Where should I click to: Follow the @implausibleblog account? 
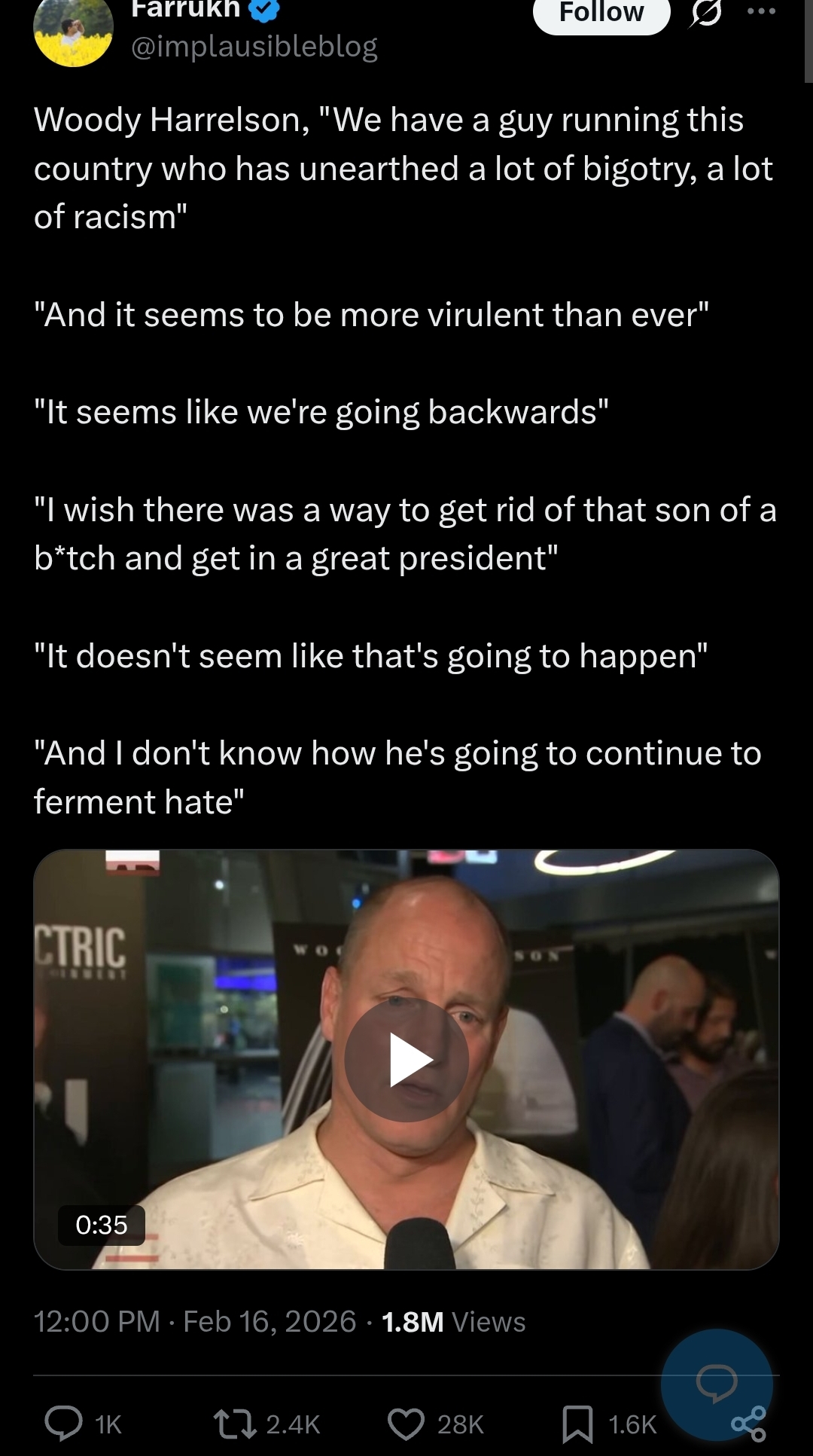(601, 14)
